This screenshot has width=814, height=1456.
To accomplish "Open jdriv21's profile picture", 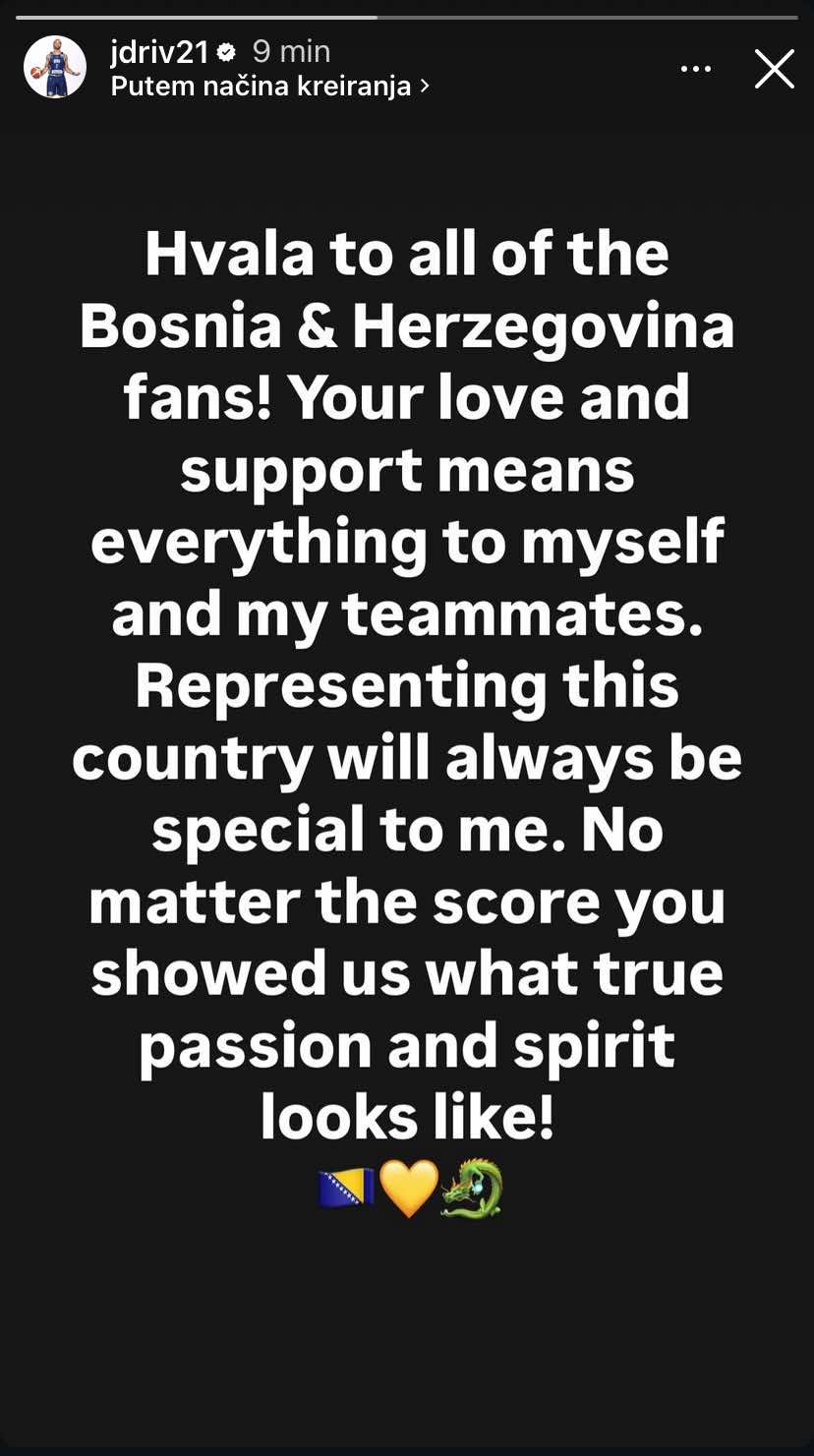I will point(55,68).
